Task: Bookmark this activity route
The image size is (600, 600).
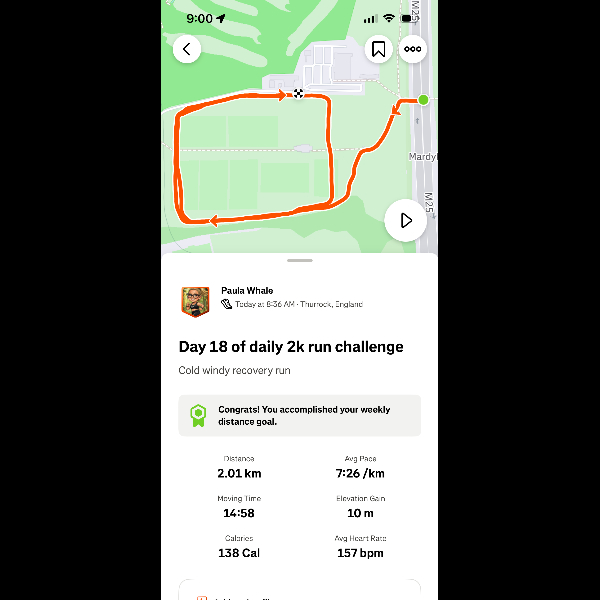Action: click(379, 49)
